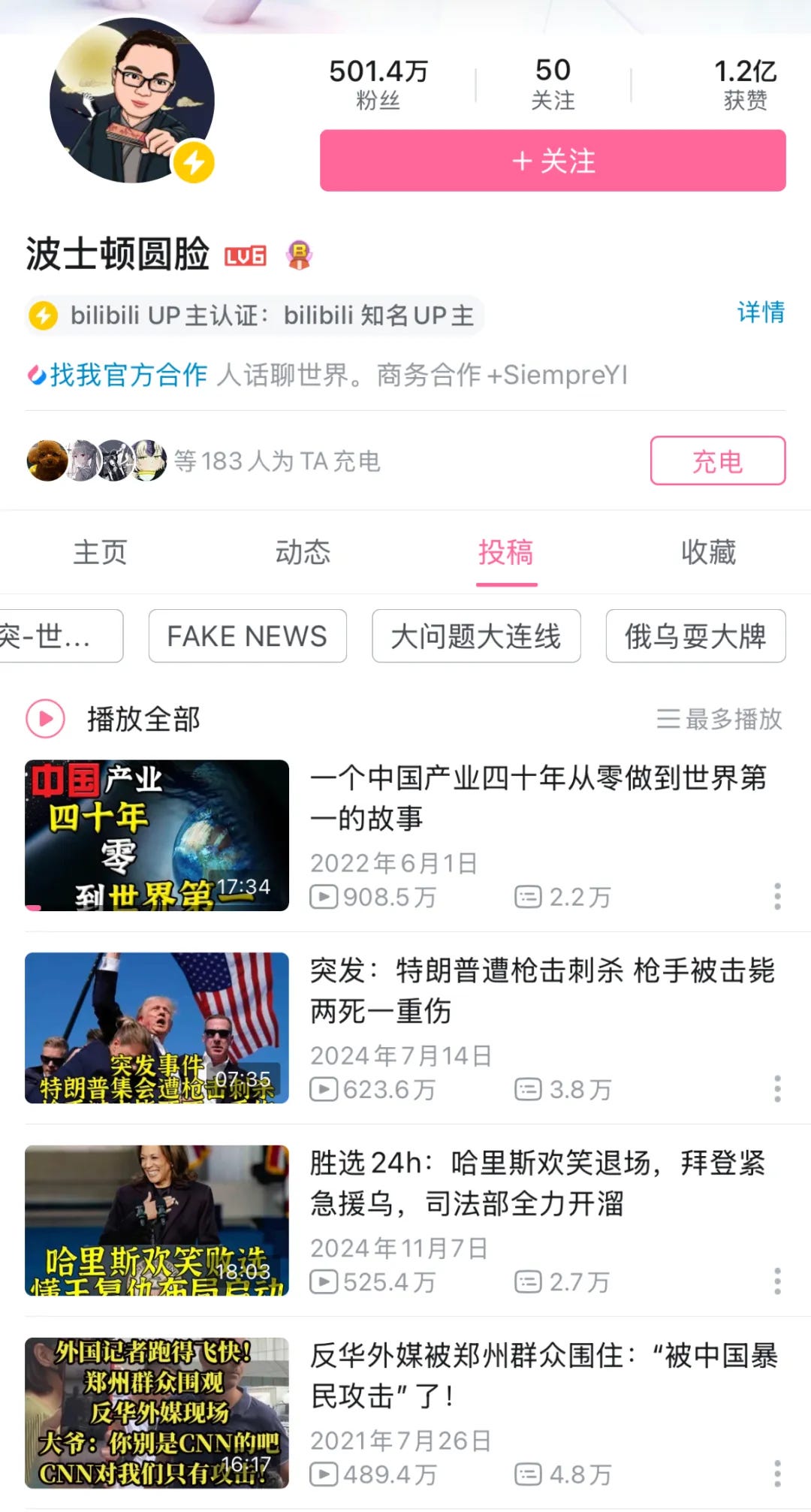Select the 投稿 tab
The height and width of the screenshot is (1512, 811).
coord(506,552)
